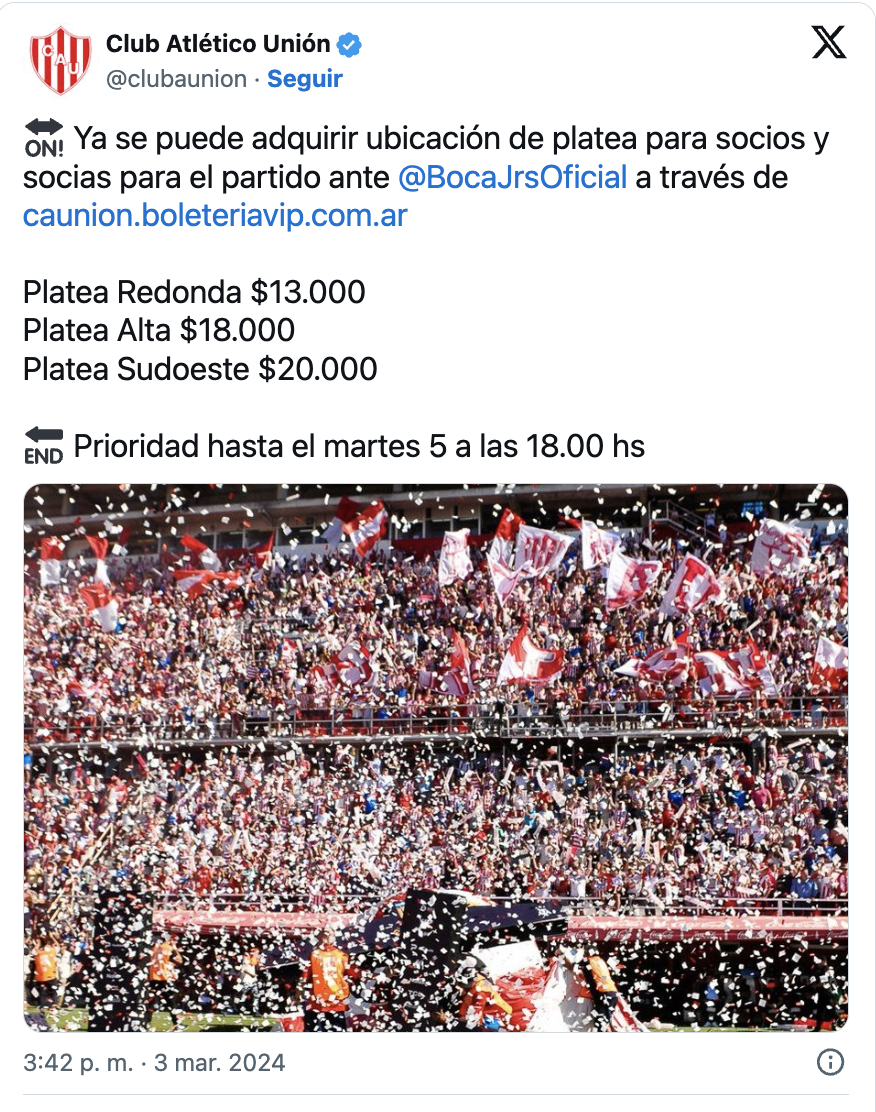Viewport: 876px width, 1112px height.
Task: Open Club Atlético Unión profile avatar
Action: (60, 61)
